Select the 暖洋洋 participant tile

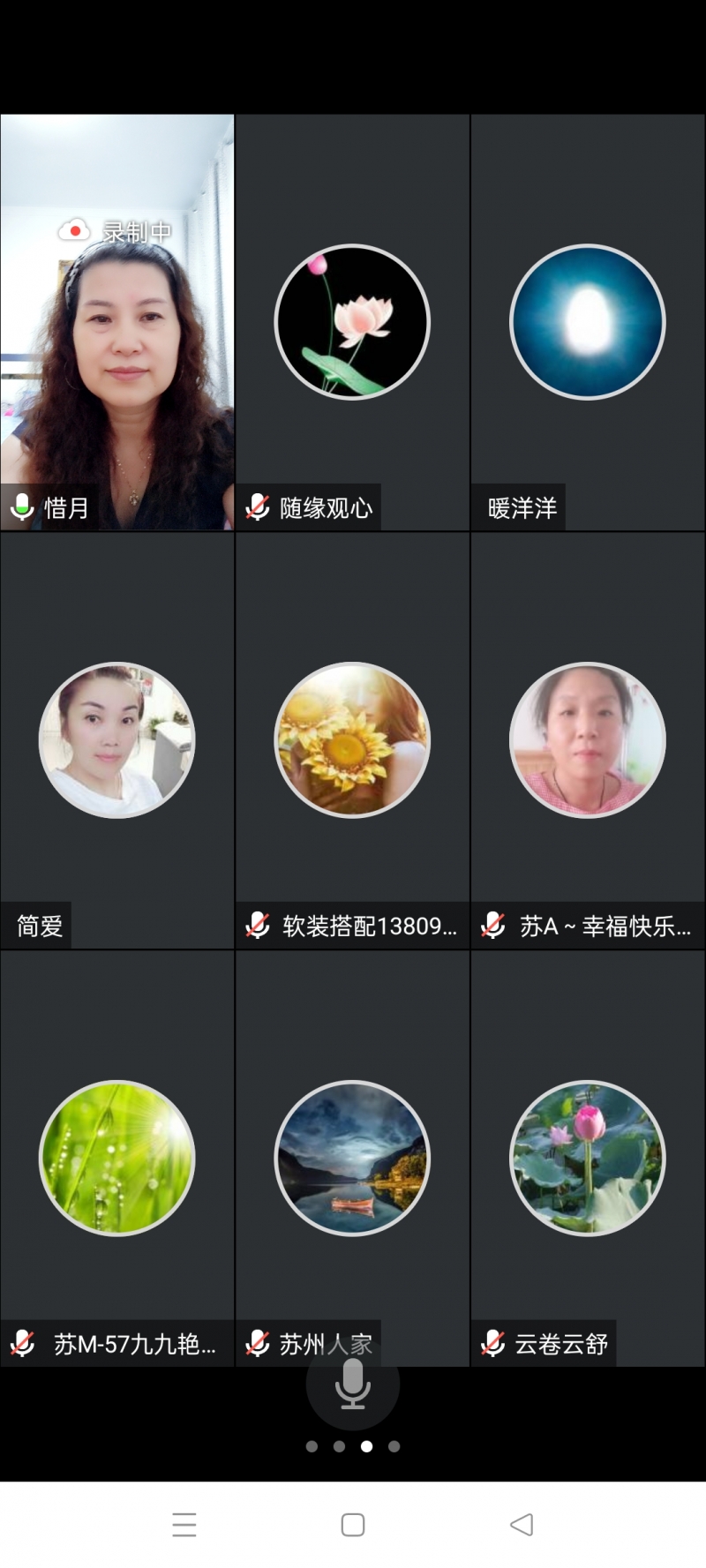(588, 322)
